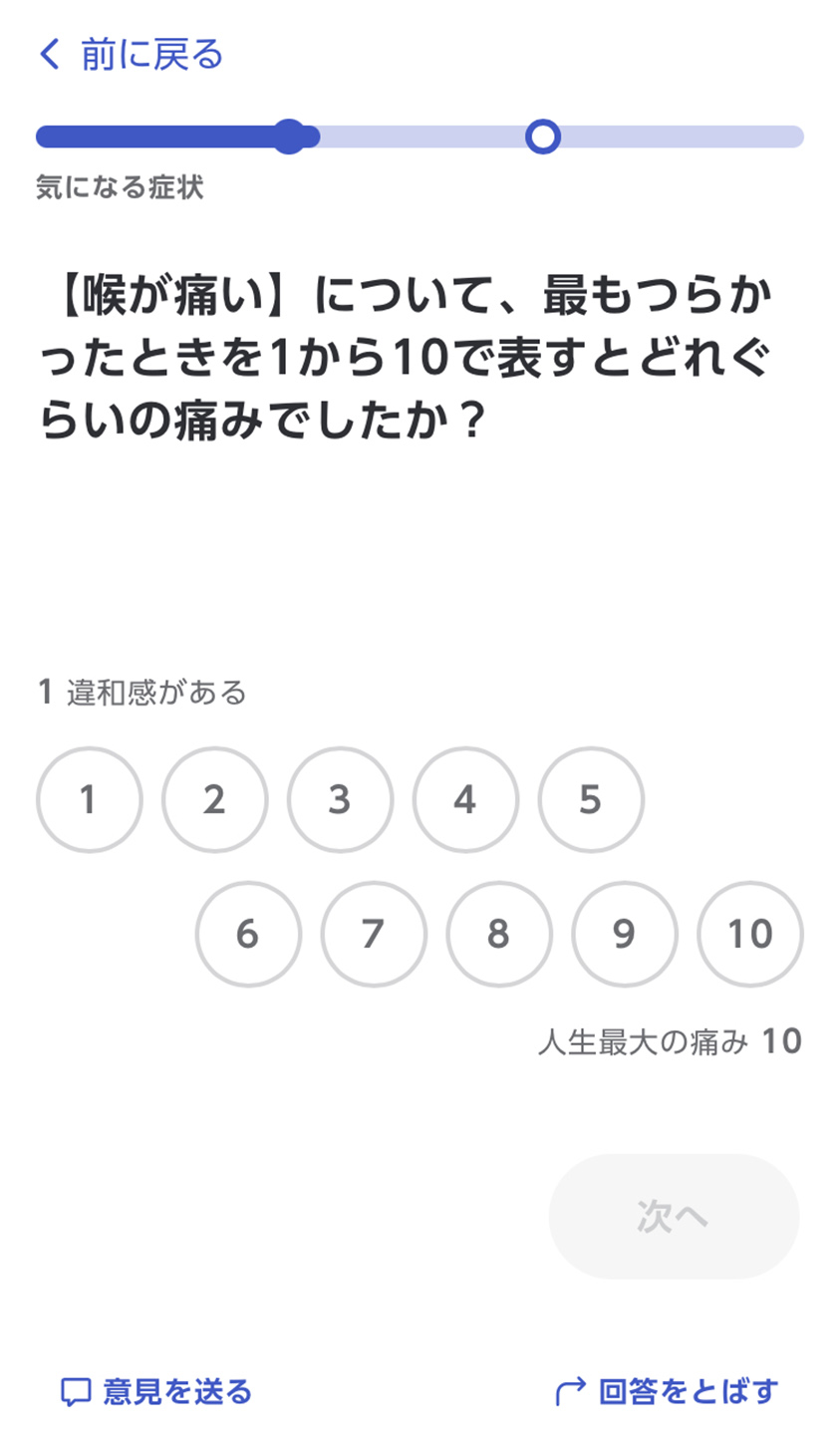Select the number 10 circle
The height and width of the screenshot is (1435, 840).
(x=750, y=934)
